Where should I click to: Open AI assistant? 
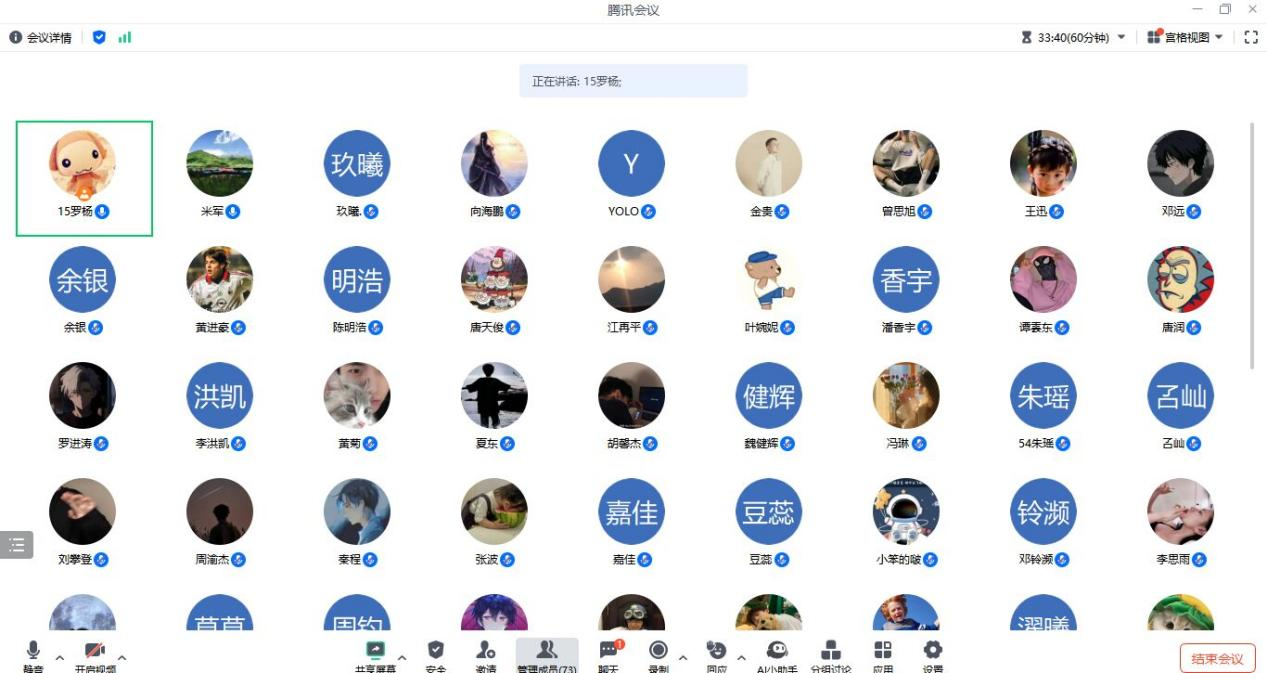(777, 655)
